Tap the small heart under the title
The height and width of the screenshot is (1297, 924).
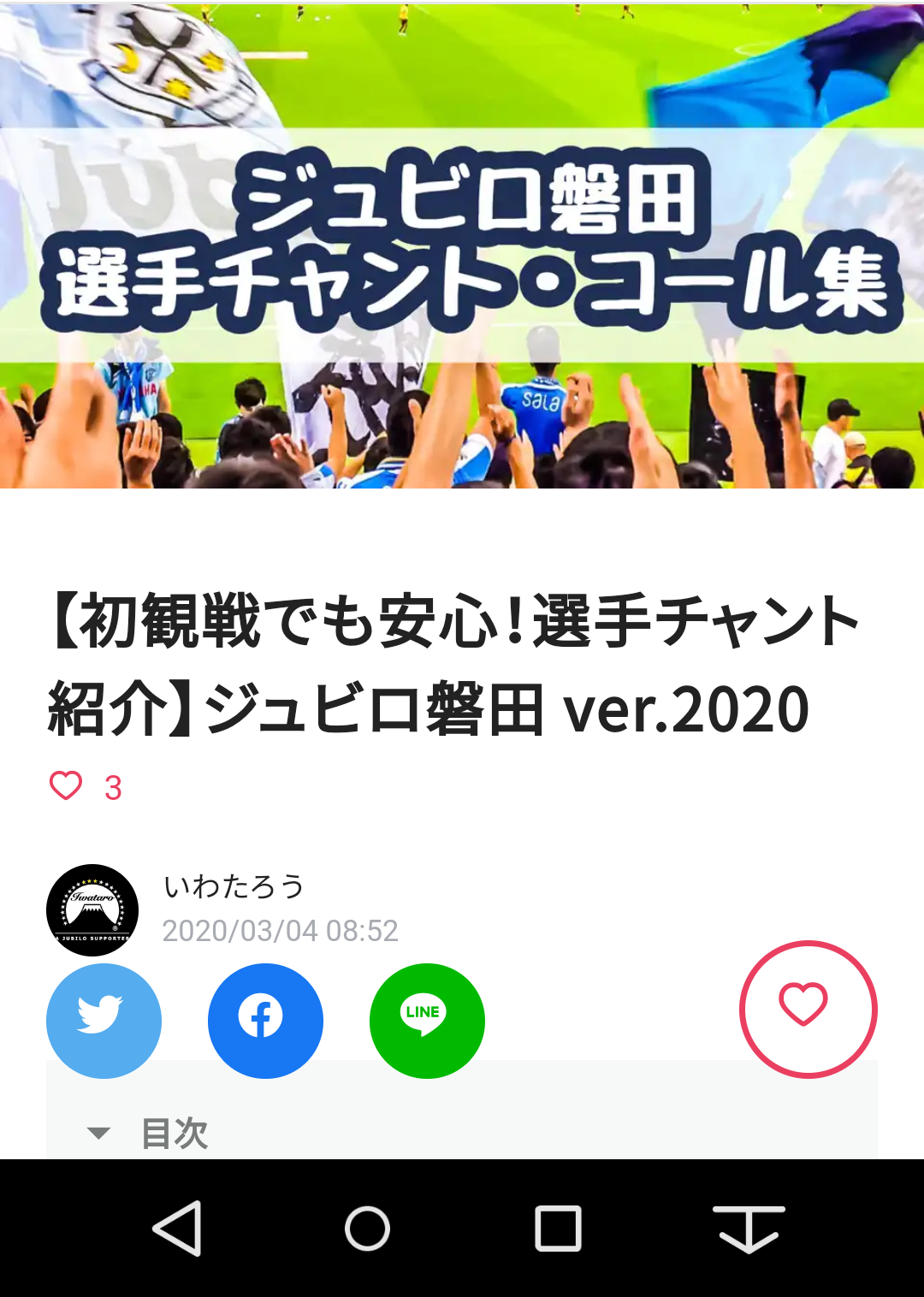[66, 785]
